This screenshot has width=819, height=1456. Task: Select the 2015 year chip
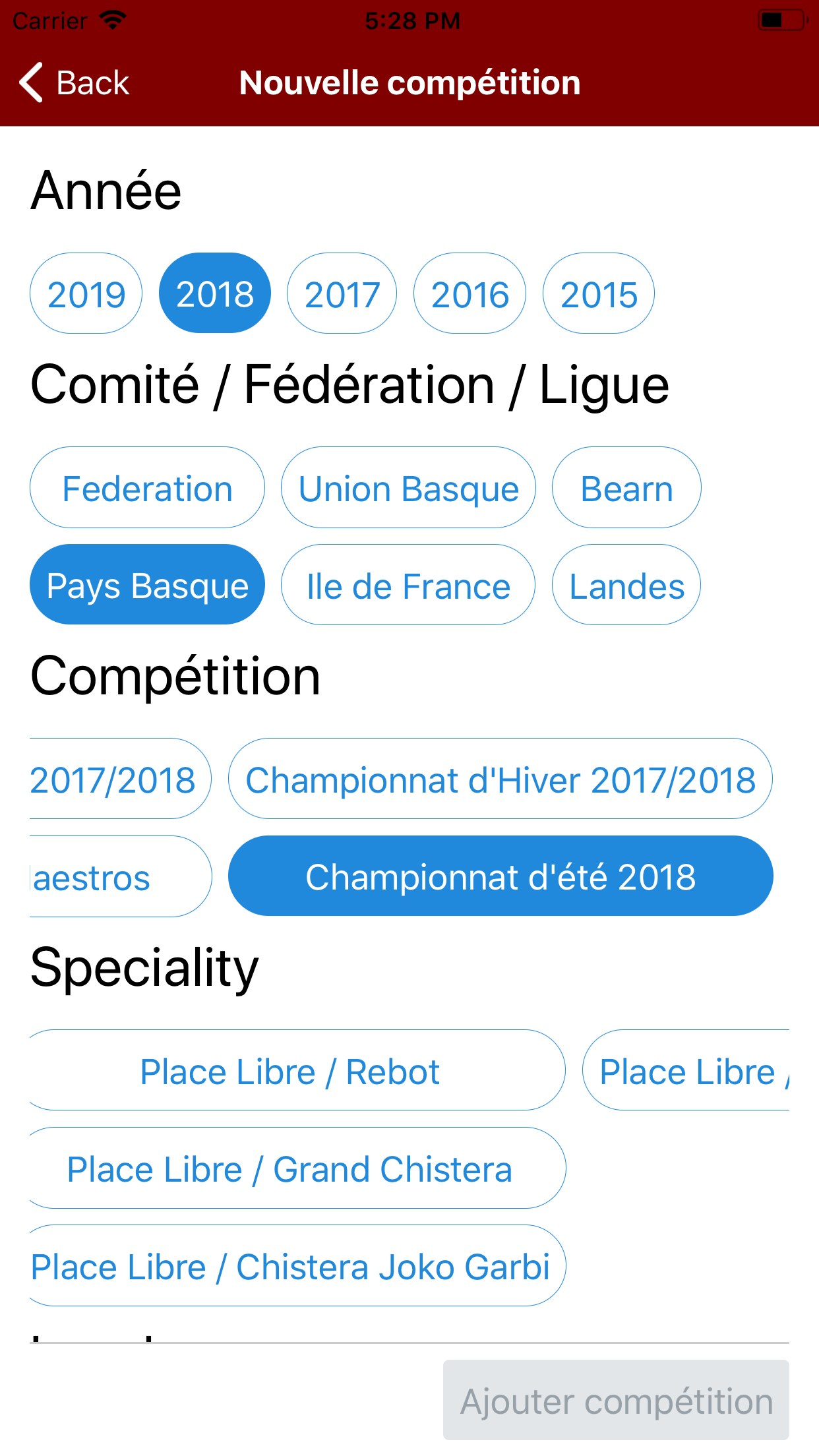[599, 293]
